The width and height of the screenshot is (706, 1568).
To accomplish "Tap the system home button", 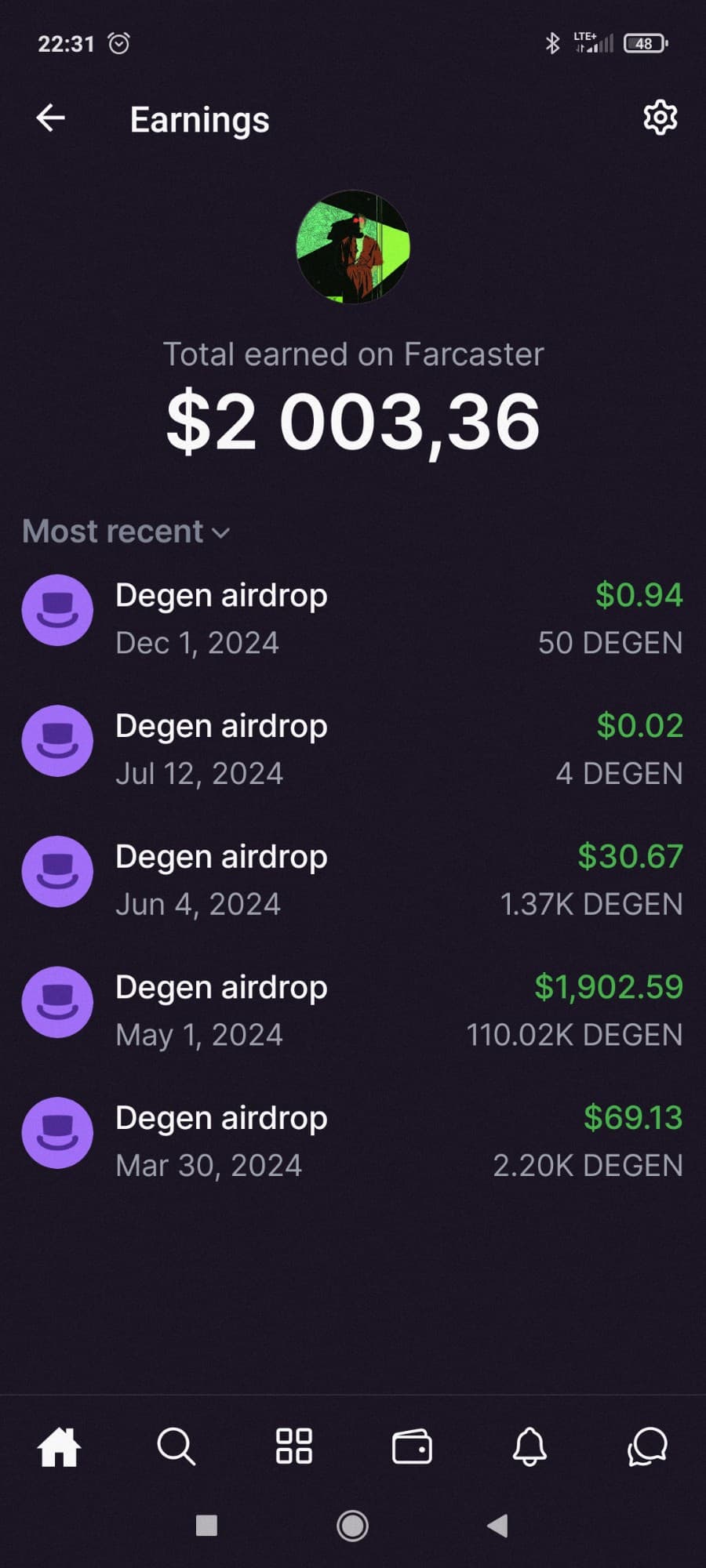I will [352, 1526].
